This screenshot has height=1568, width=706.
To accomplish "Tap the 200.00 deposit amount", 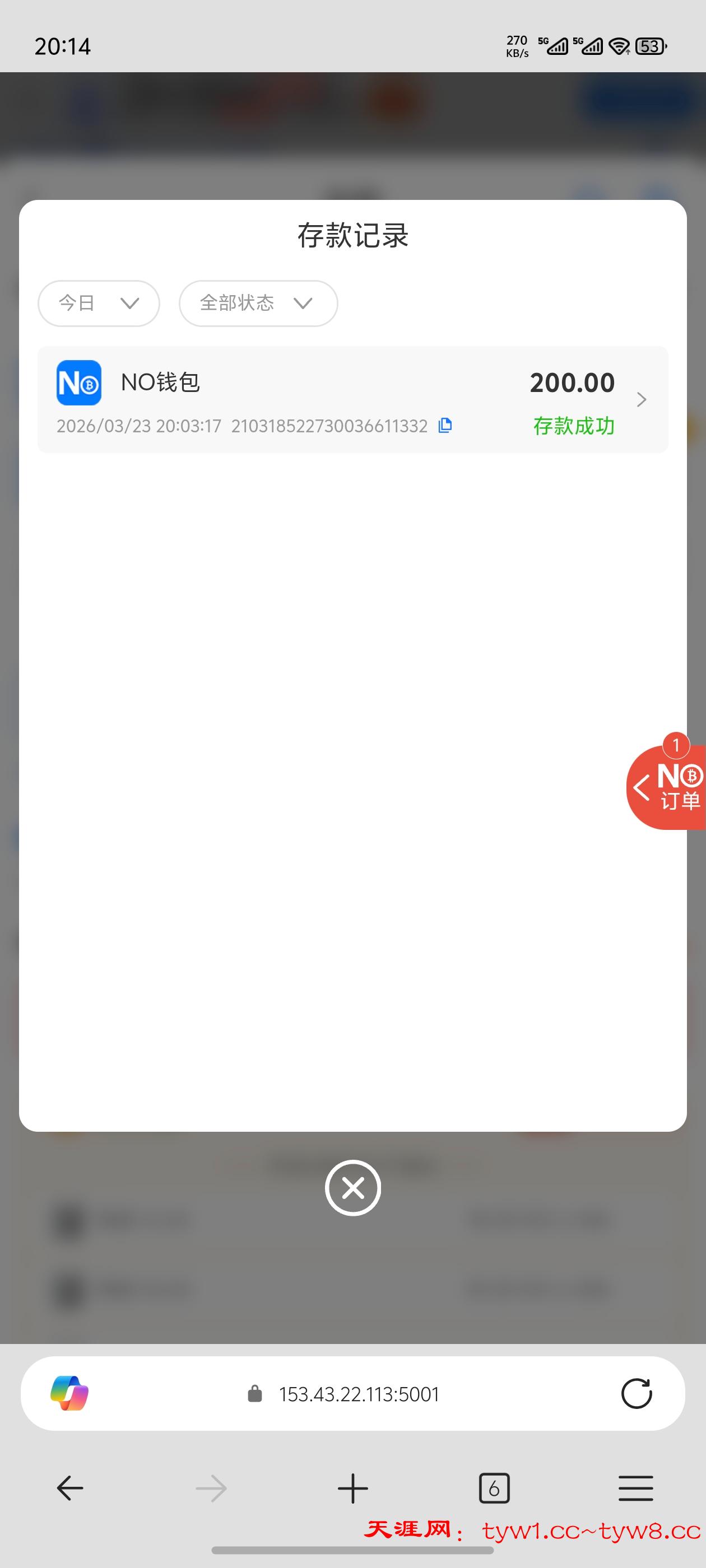I will click(x=571, y=382).
